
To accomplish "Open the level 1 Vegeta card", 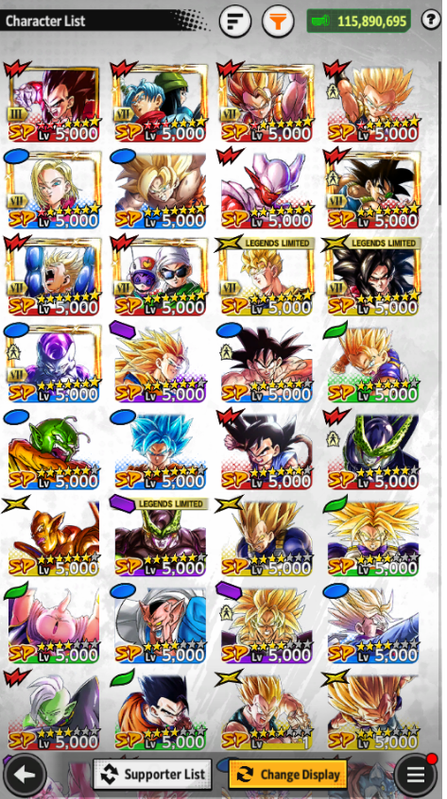I will (267, 711).
